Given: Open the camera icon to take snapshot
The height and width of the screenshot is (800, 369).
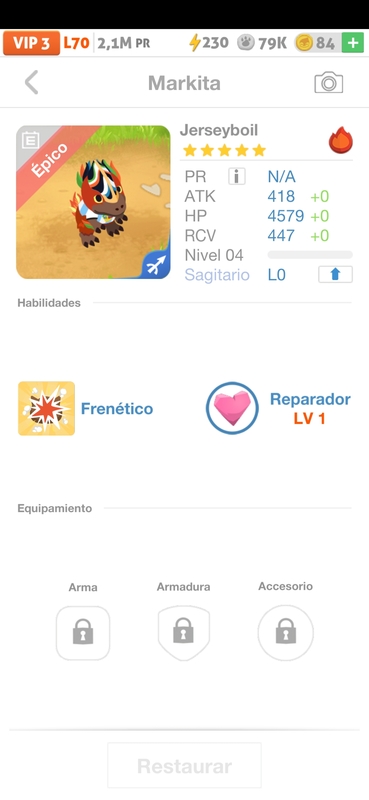Looking at the screenshot, I should pyautogui.click(x=328, y=83).
